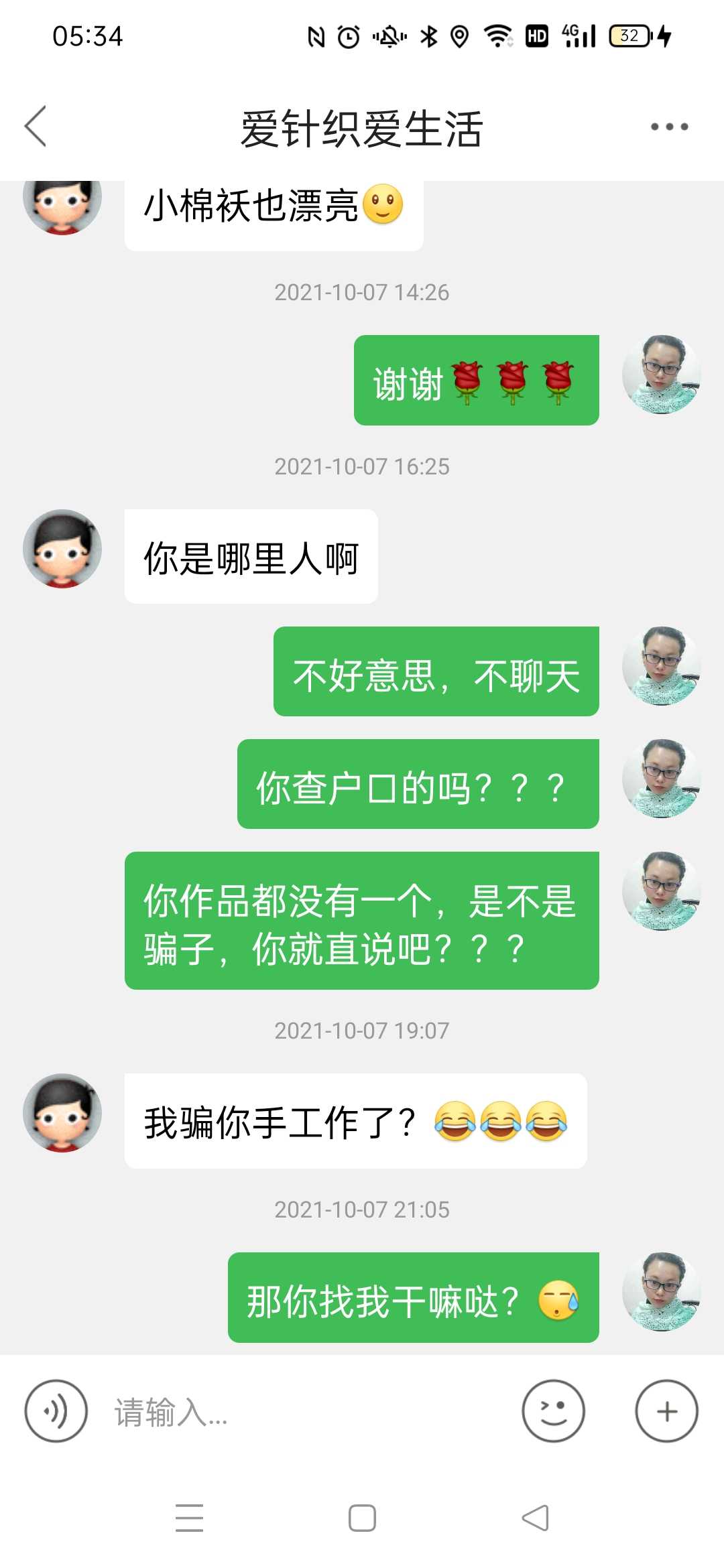
Task: Open the plus attachment menu
Action: coord(666,1411)
